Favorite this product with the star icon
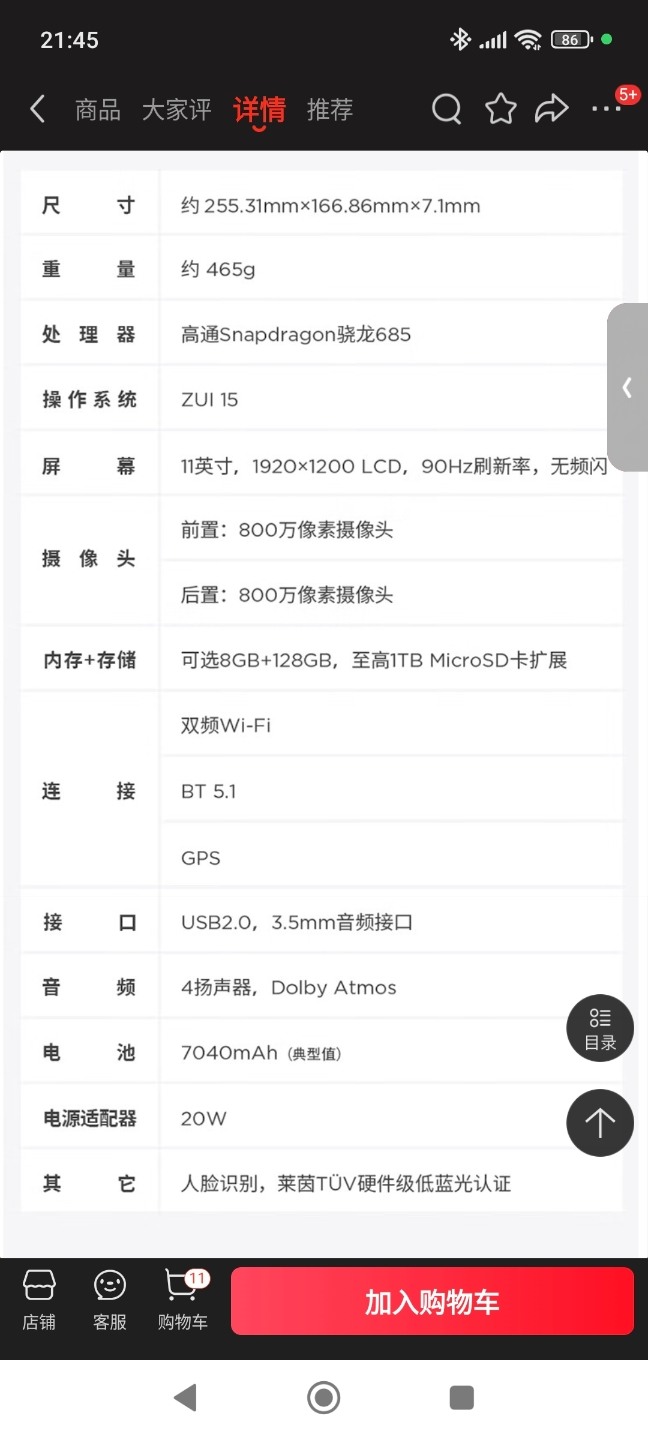 tap(500, 109)
